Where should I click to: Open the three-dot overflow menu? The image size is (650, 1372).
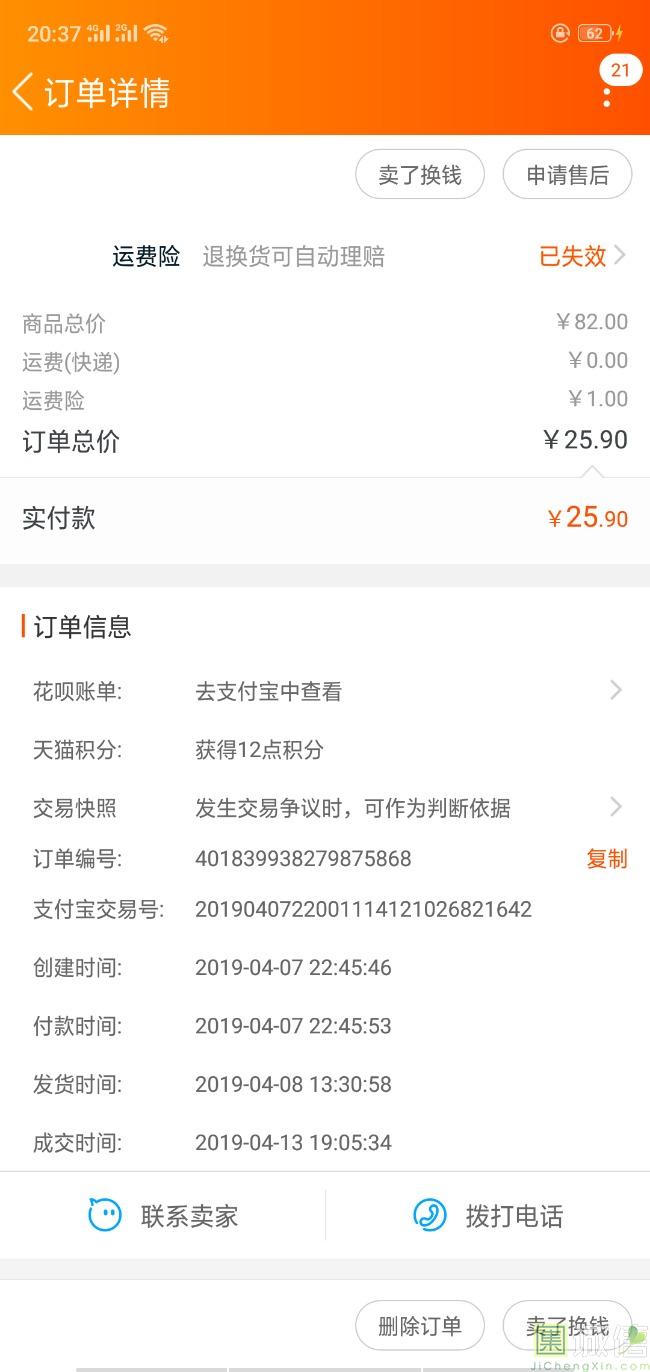[x=607, y=96]
